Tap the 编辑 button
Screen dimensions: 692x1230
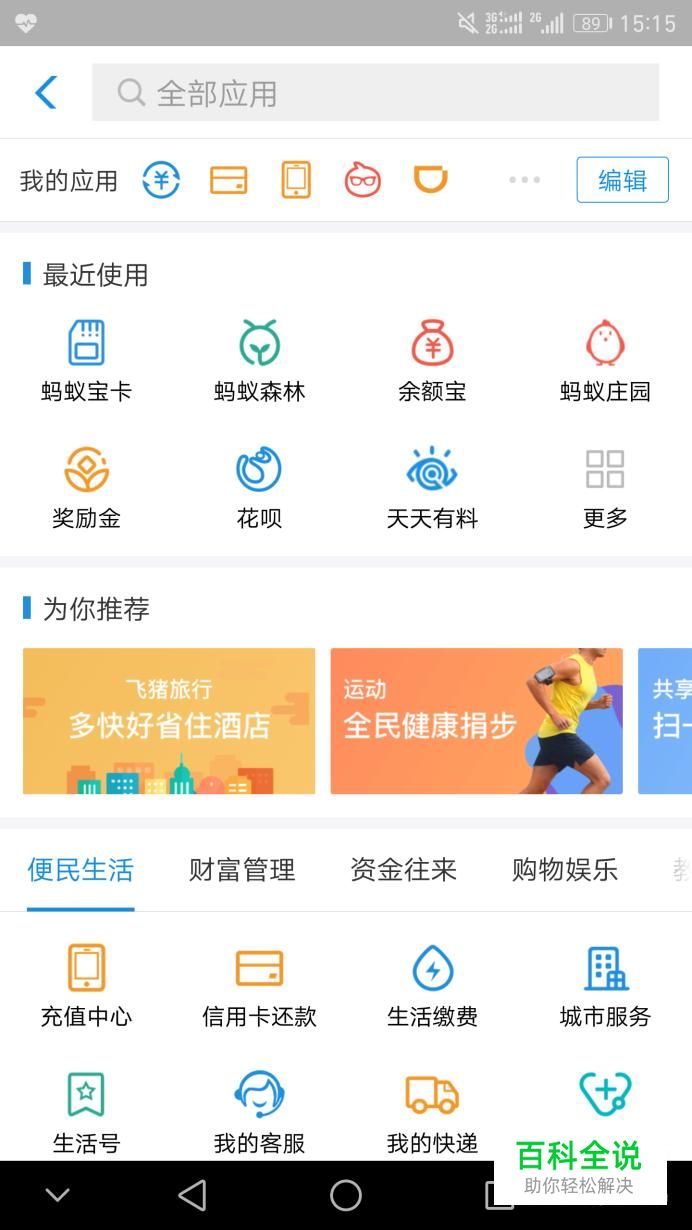coord(622,180)
